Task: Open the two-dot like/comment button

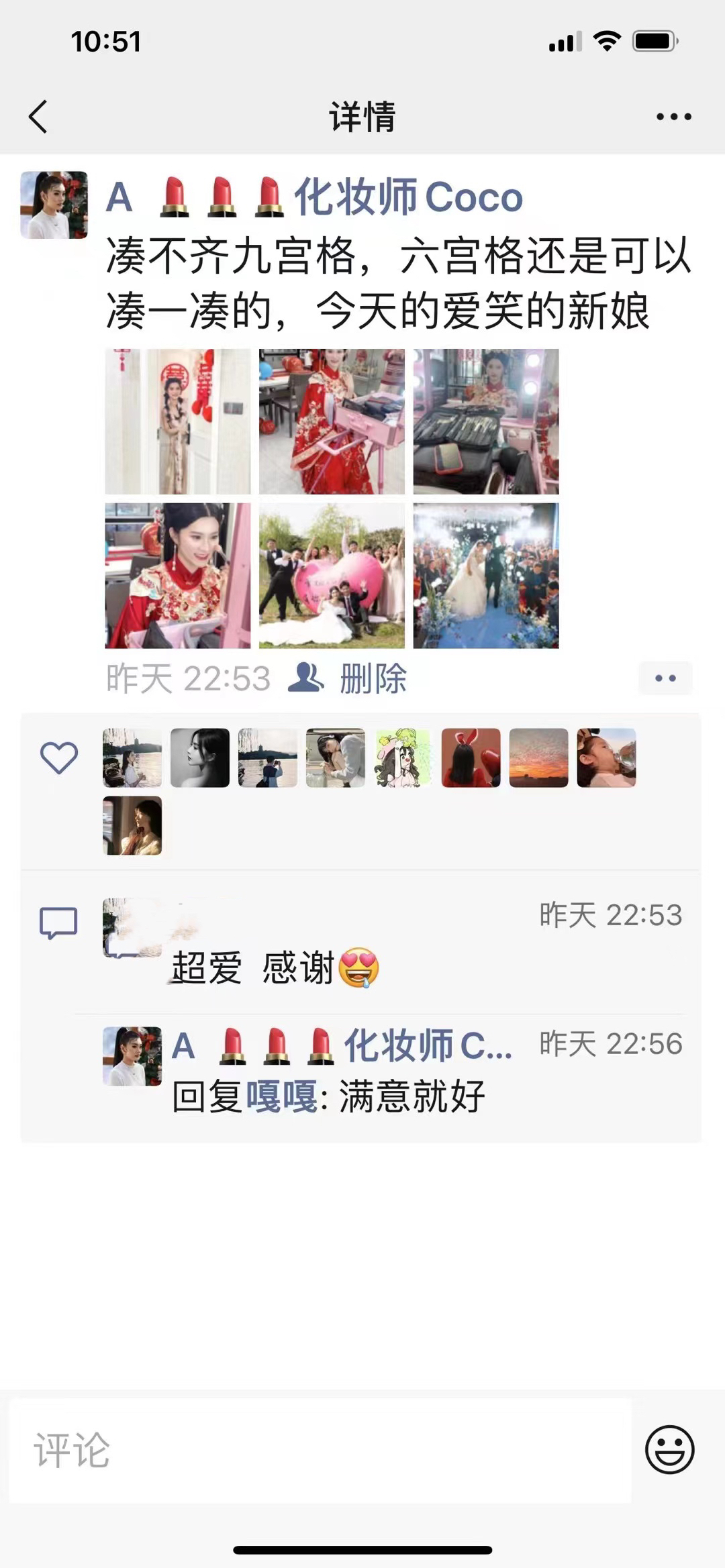Action: tap(665, 678)
